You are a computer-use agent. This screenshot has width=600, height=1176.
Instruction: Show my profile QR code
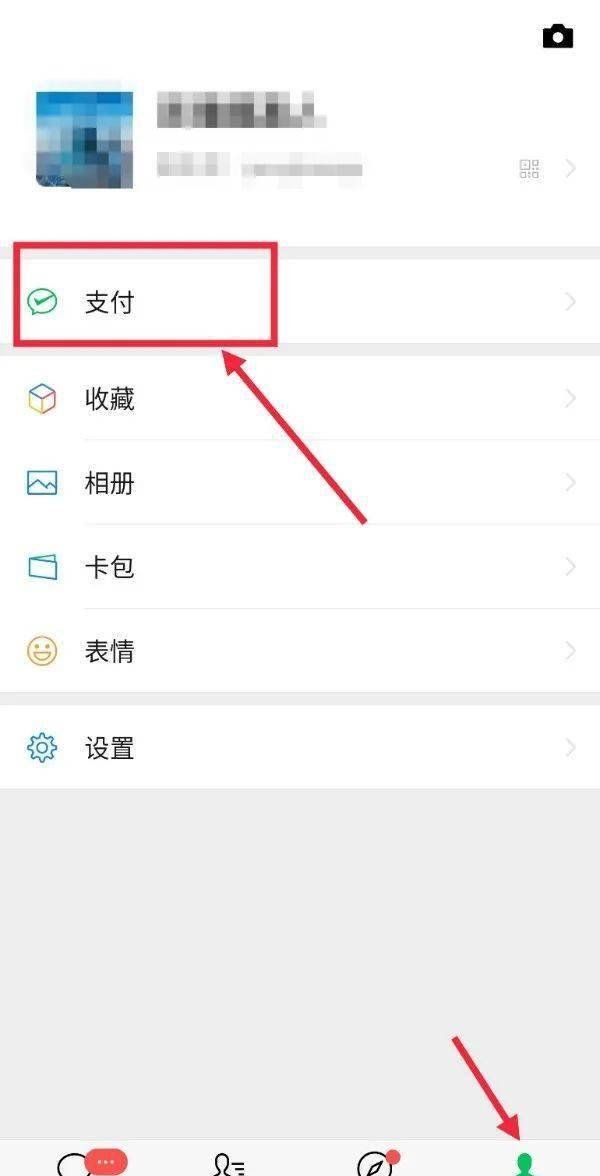(x=530, y=169)
